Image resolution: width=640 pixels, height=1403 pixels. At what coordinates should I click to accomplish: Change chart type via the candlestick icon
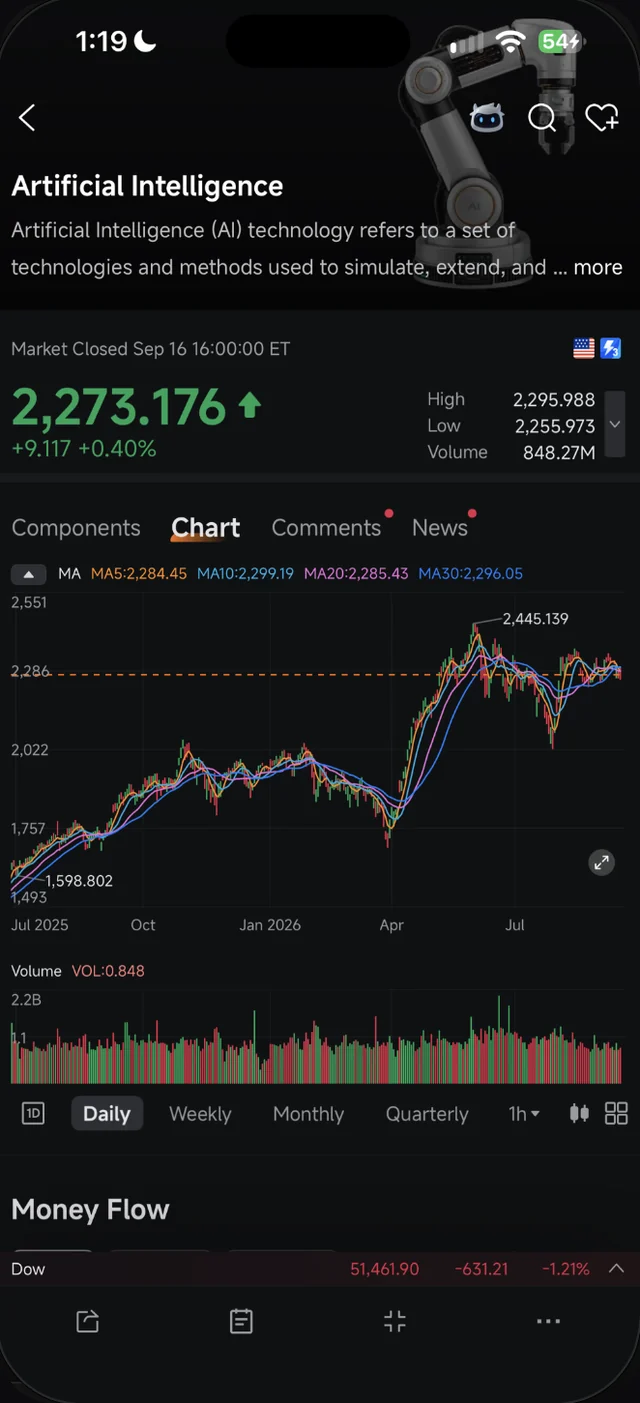click(x=579, y=1114)
